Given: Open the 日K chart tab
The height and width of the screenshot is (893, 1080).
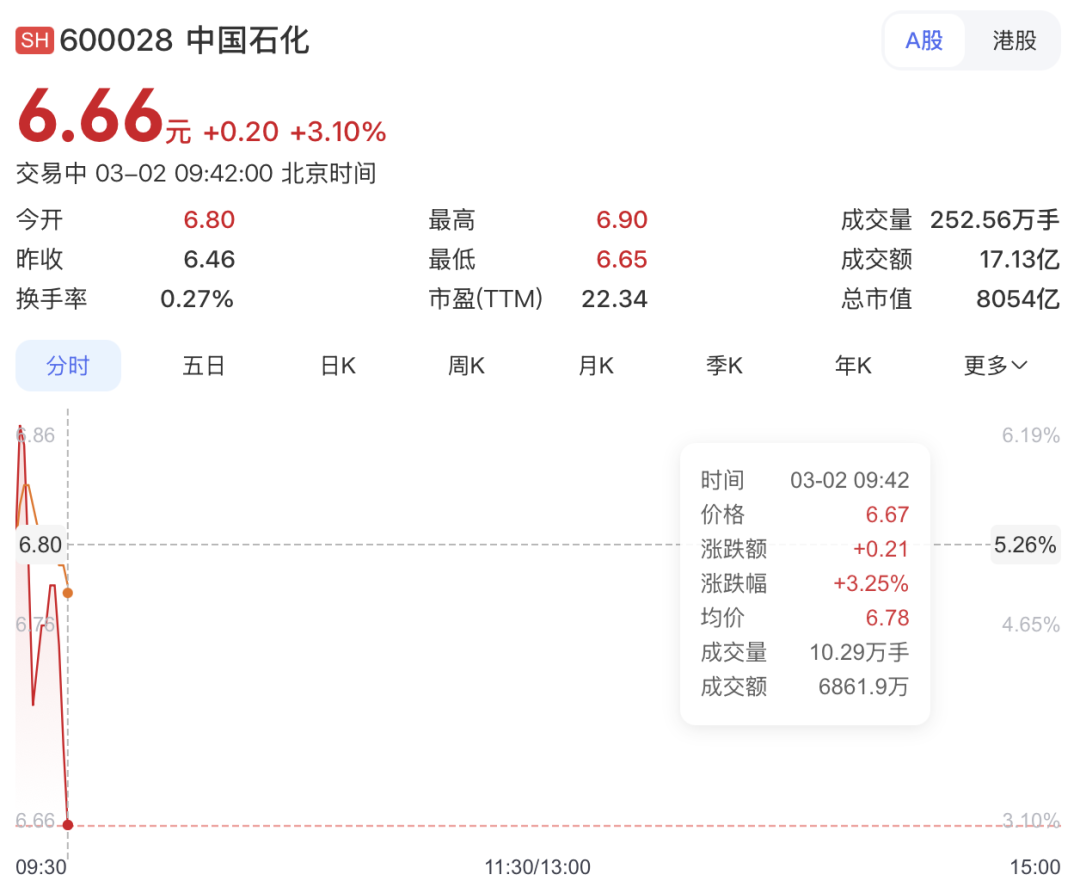Looking at the screenshot, I should (x=338, y=366).
